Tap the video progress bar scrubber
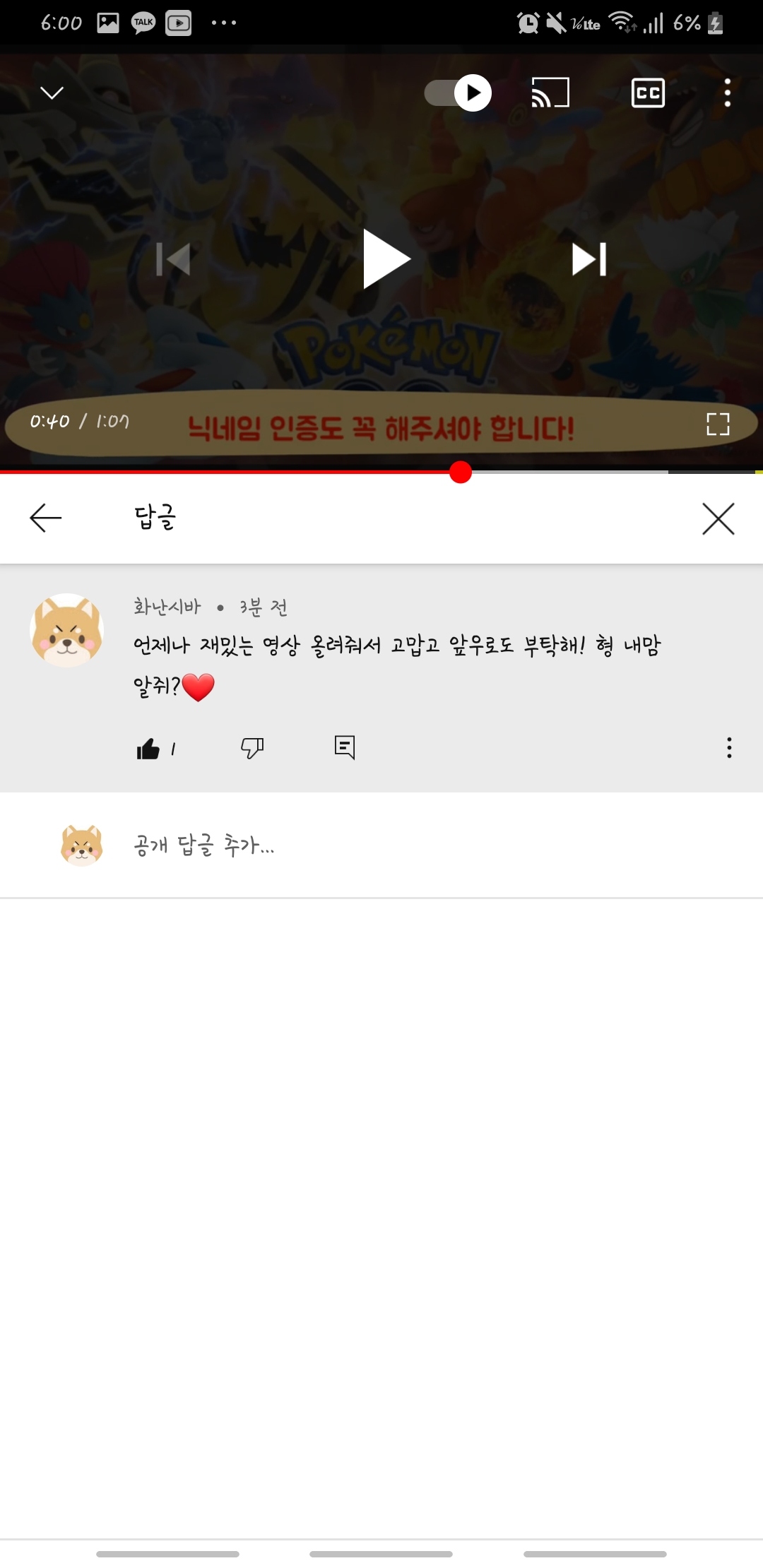Screen dimensions: 763x1568 click(x=461, y=472)
